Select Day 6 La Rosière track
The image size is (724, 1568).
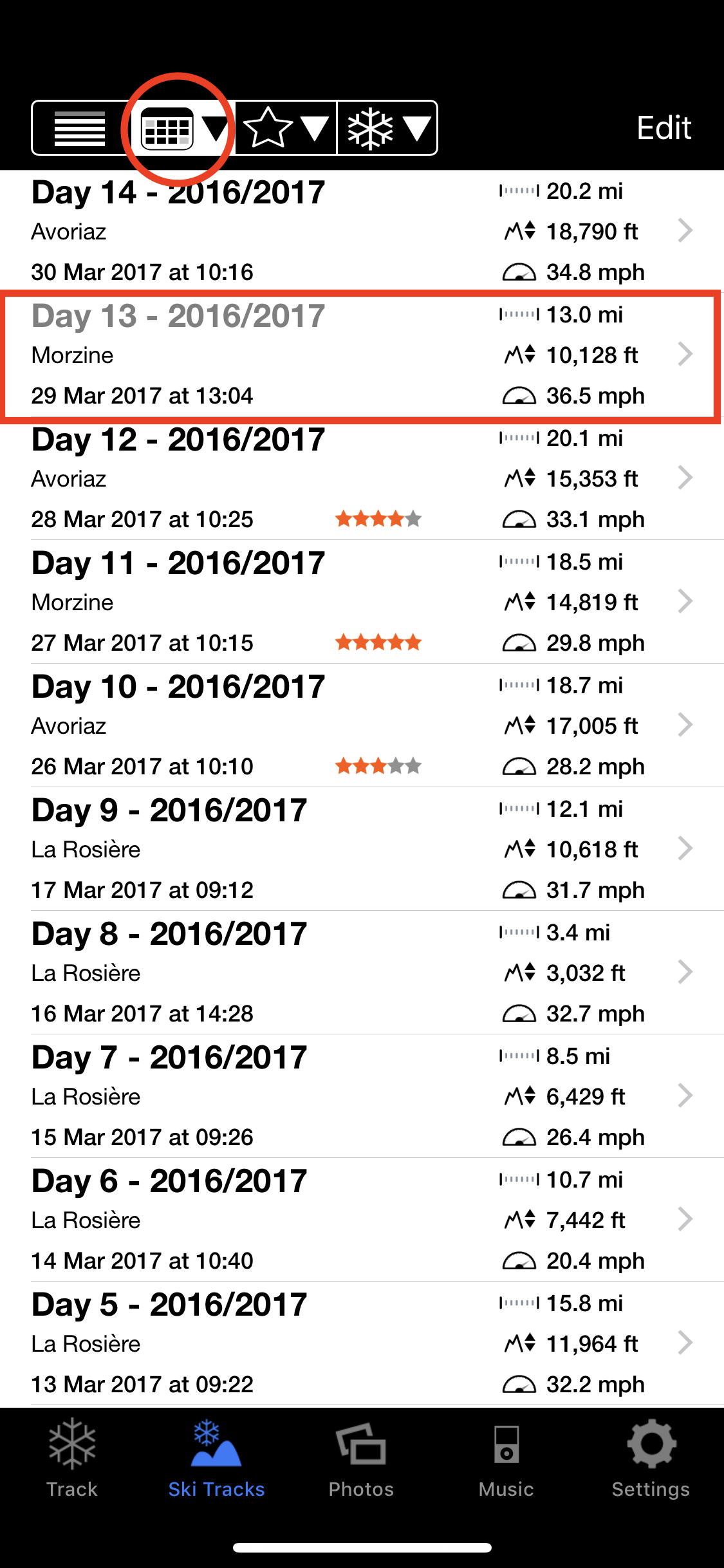pos(360,1220)
